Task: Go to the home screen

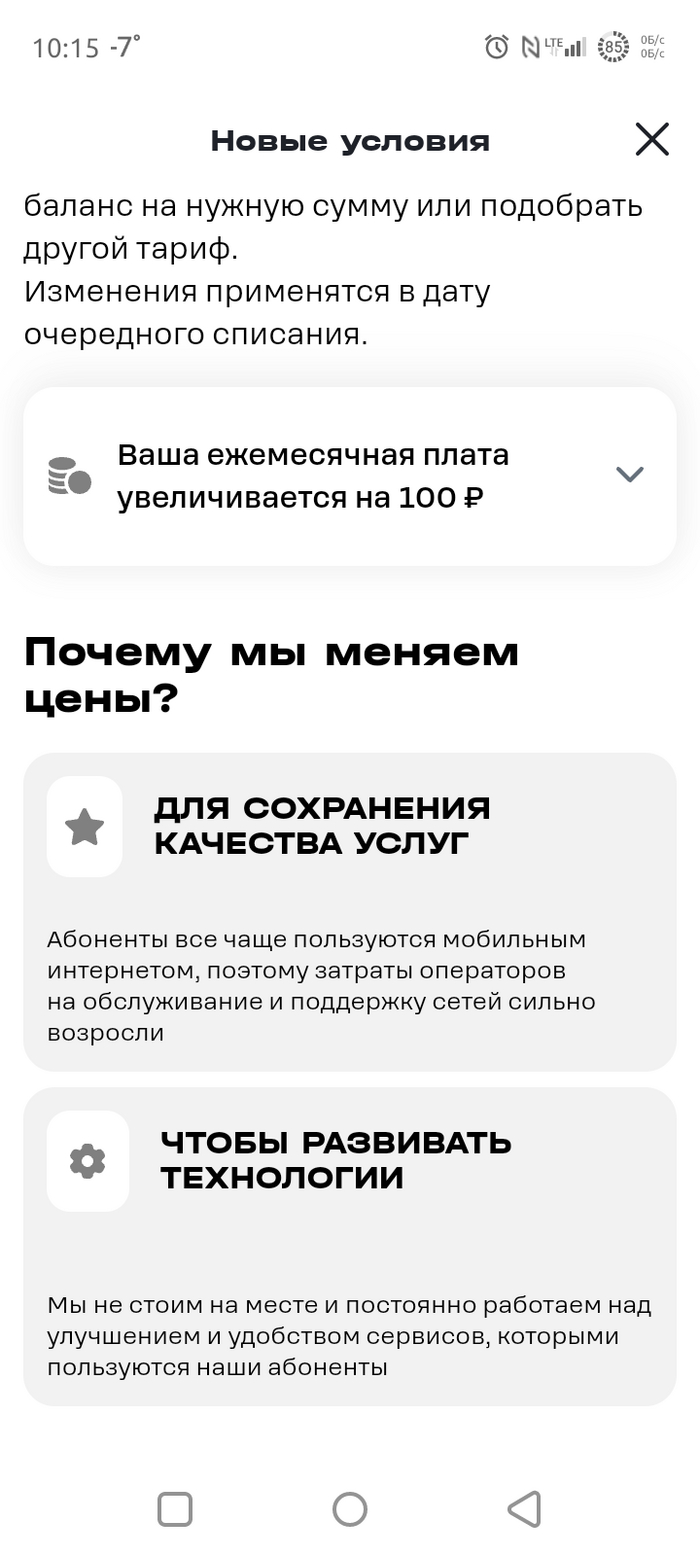Action: [x=350, y=1508]
